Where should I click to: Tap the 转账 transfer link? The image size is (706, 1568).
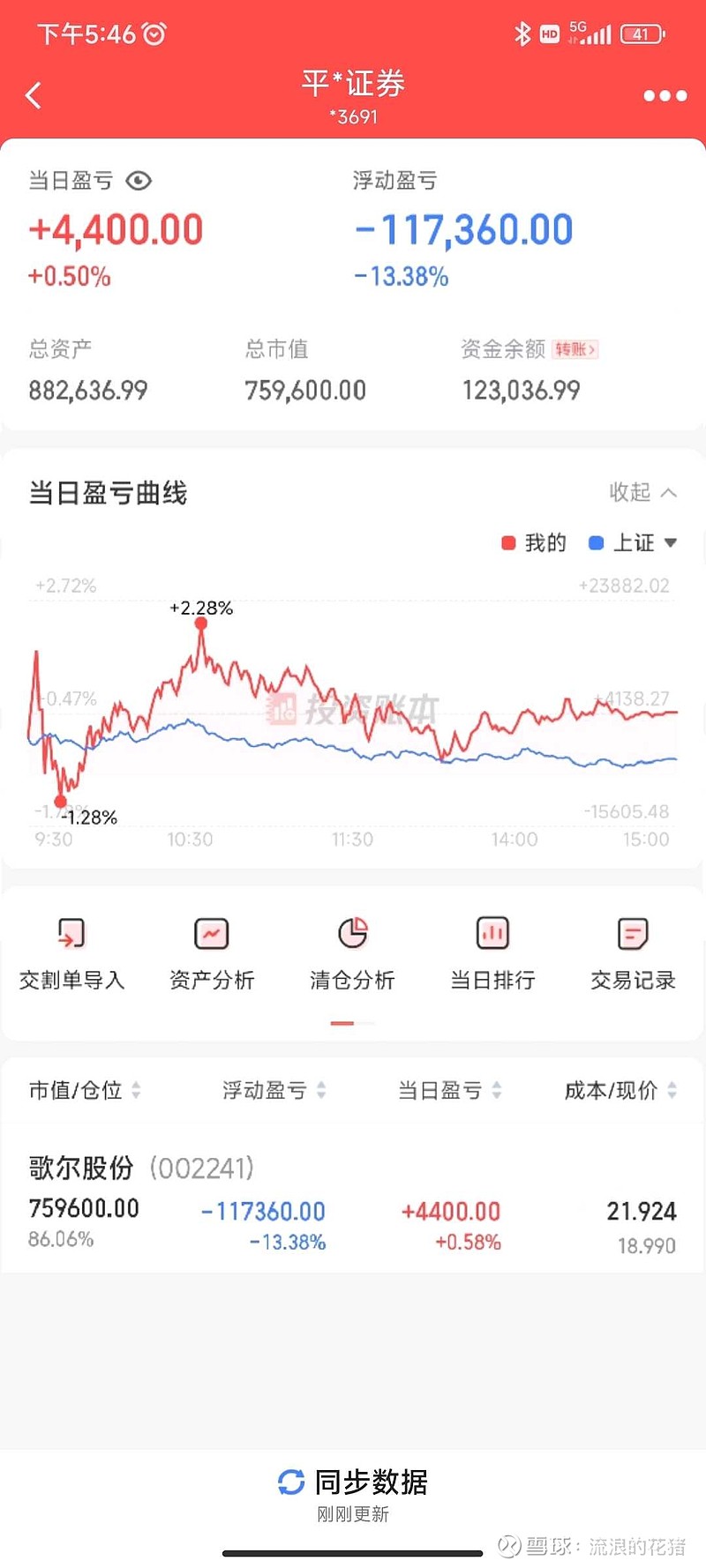click(x=575, y=349)
